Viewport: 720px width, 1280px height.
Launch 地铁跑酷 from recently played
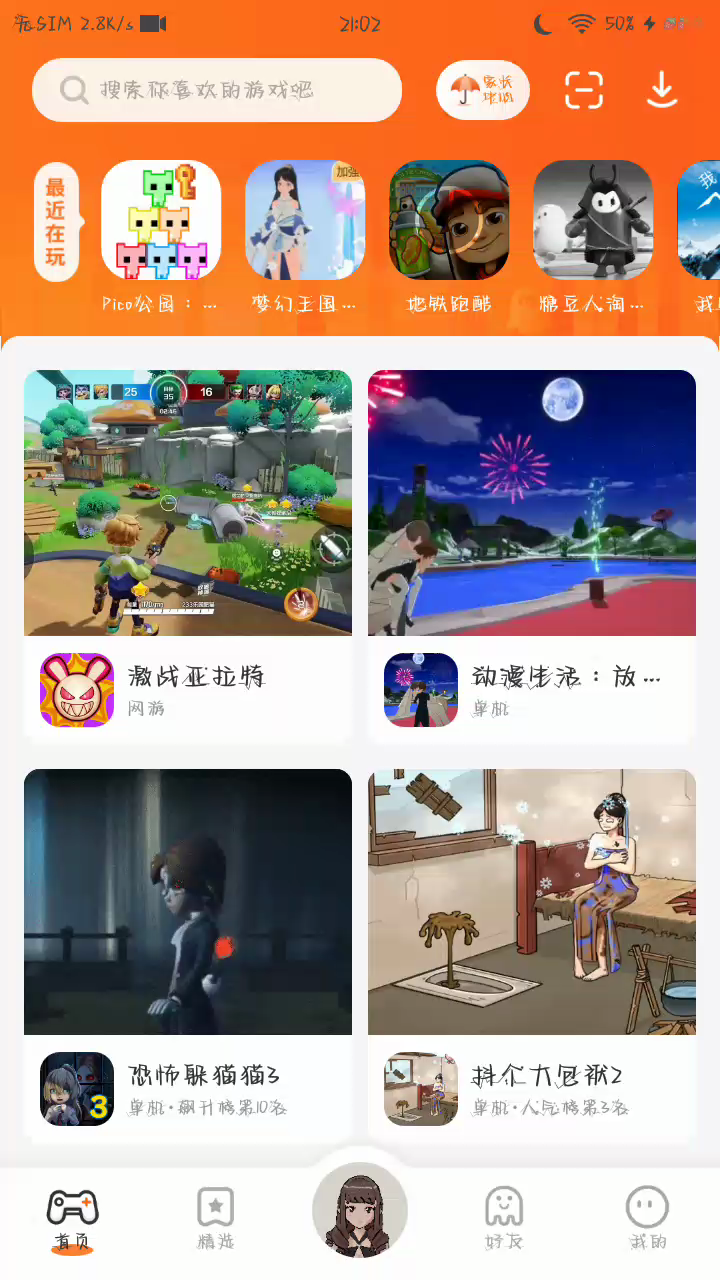(449, 220)
